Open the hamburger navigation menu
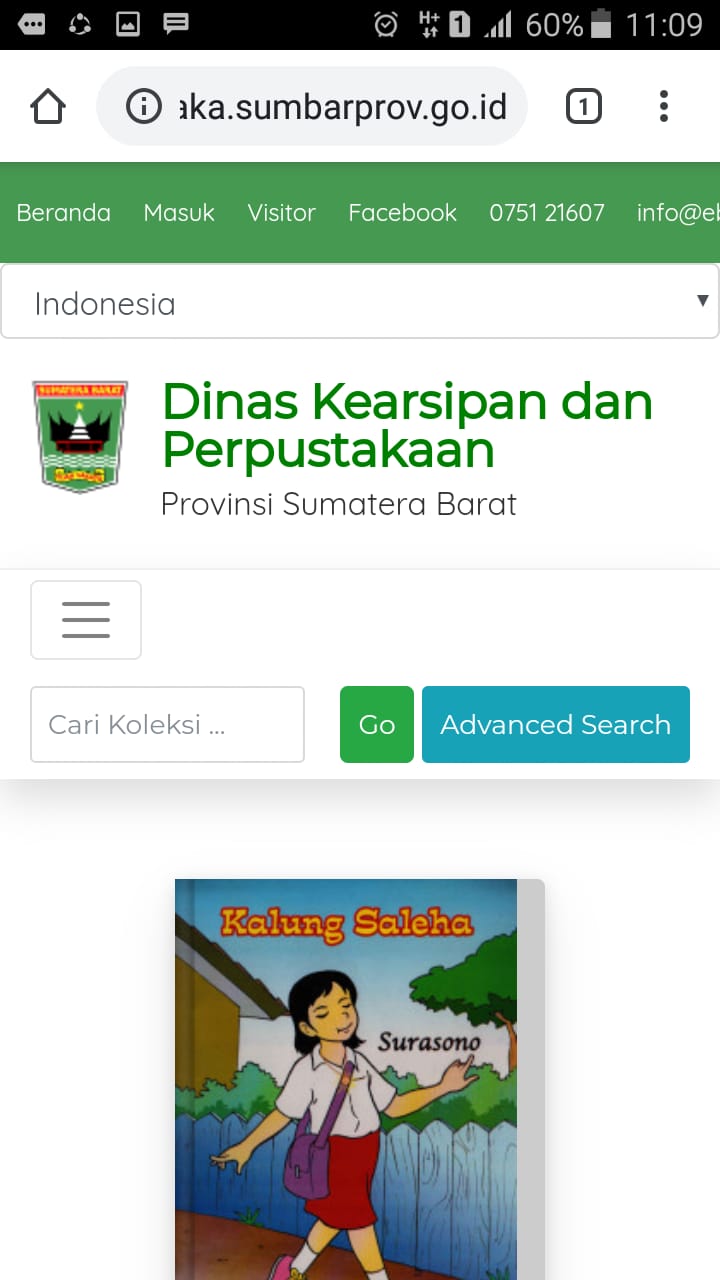Screen dimensions: 720x1280 click(x=86, y=620)
